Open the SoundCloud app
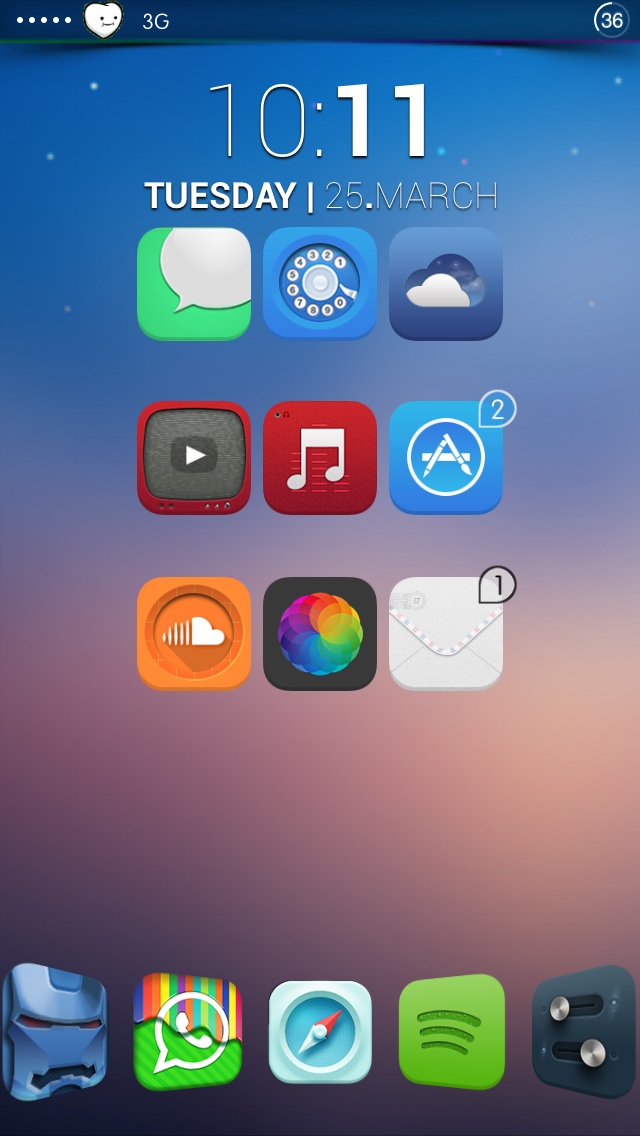 click(194, 633)
